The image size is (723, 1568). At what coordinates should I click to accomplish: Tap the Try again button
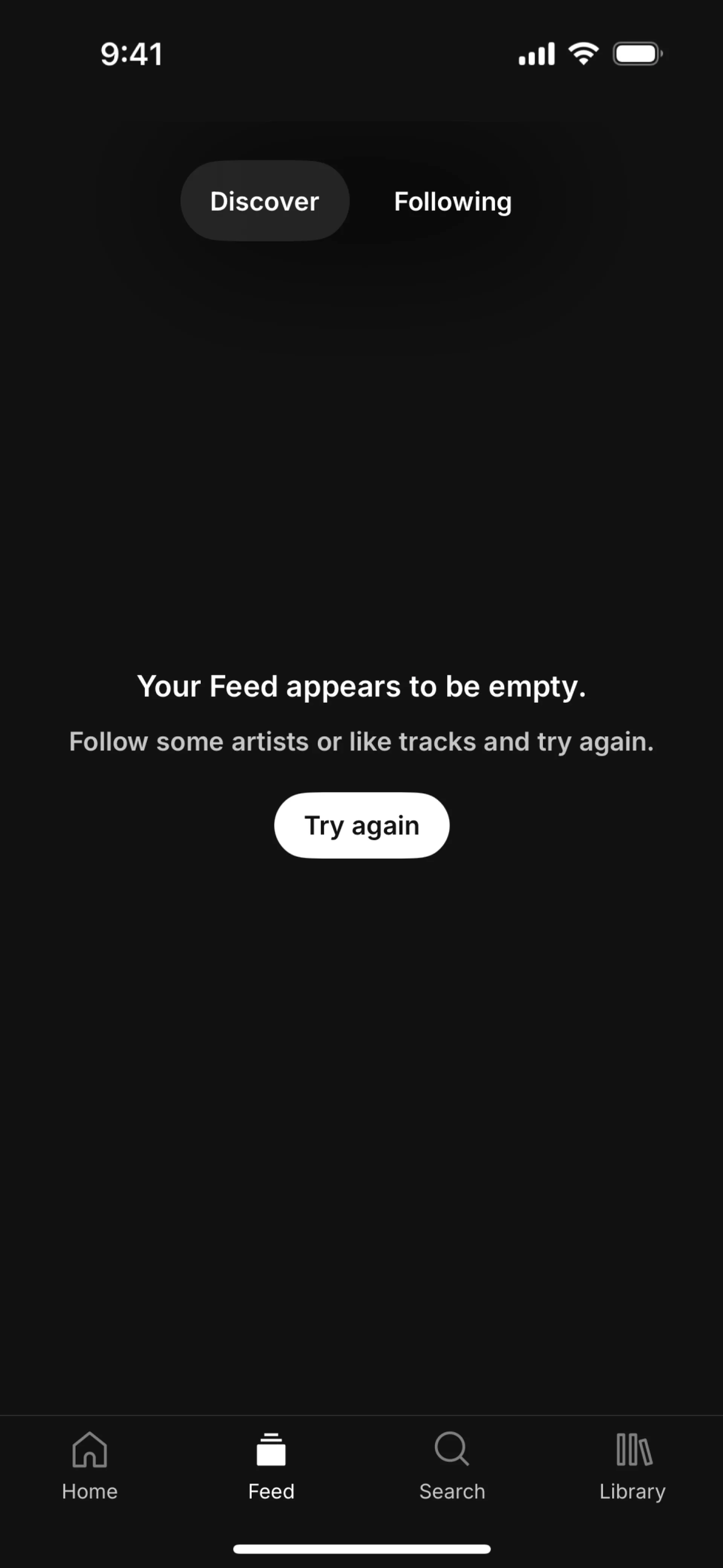point(361,825)
